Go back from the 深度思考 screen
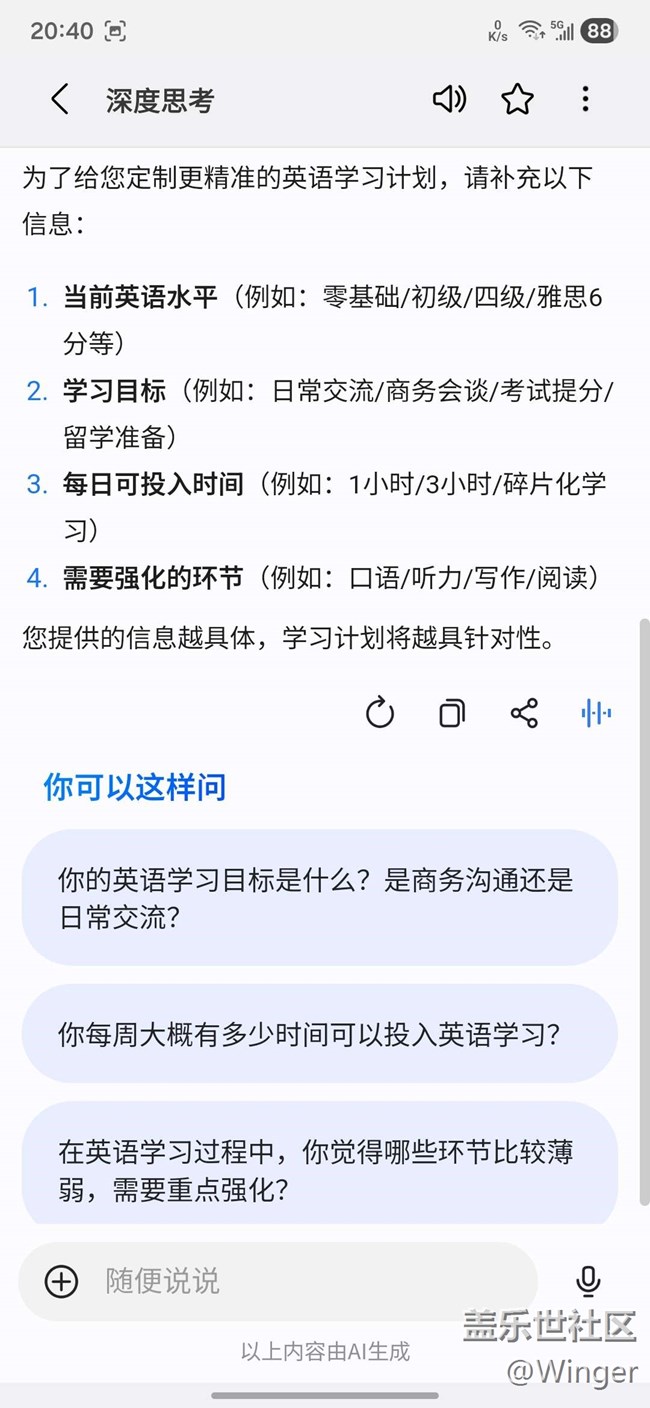This screenshot has width=650, height=1408. [60, 100]
